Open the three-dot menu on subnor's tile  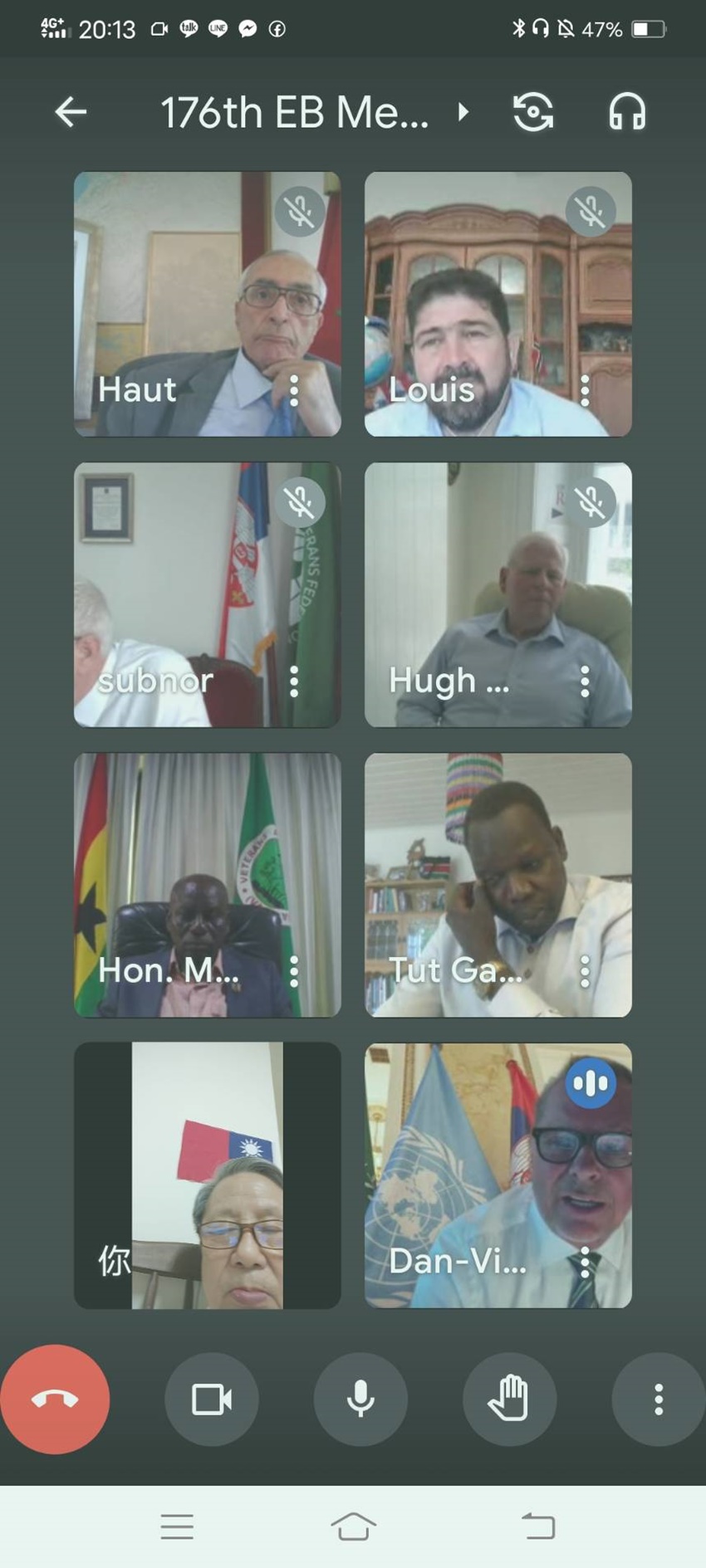click(294, 681)
